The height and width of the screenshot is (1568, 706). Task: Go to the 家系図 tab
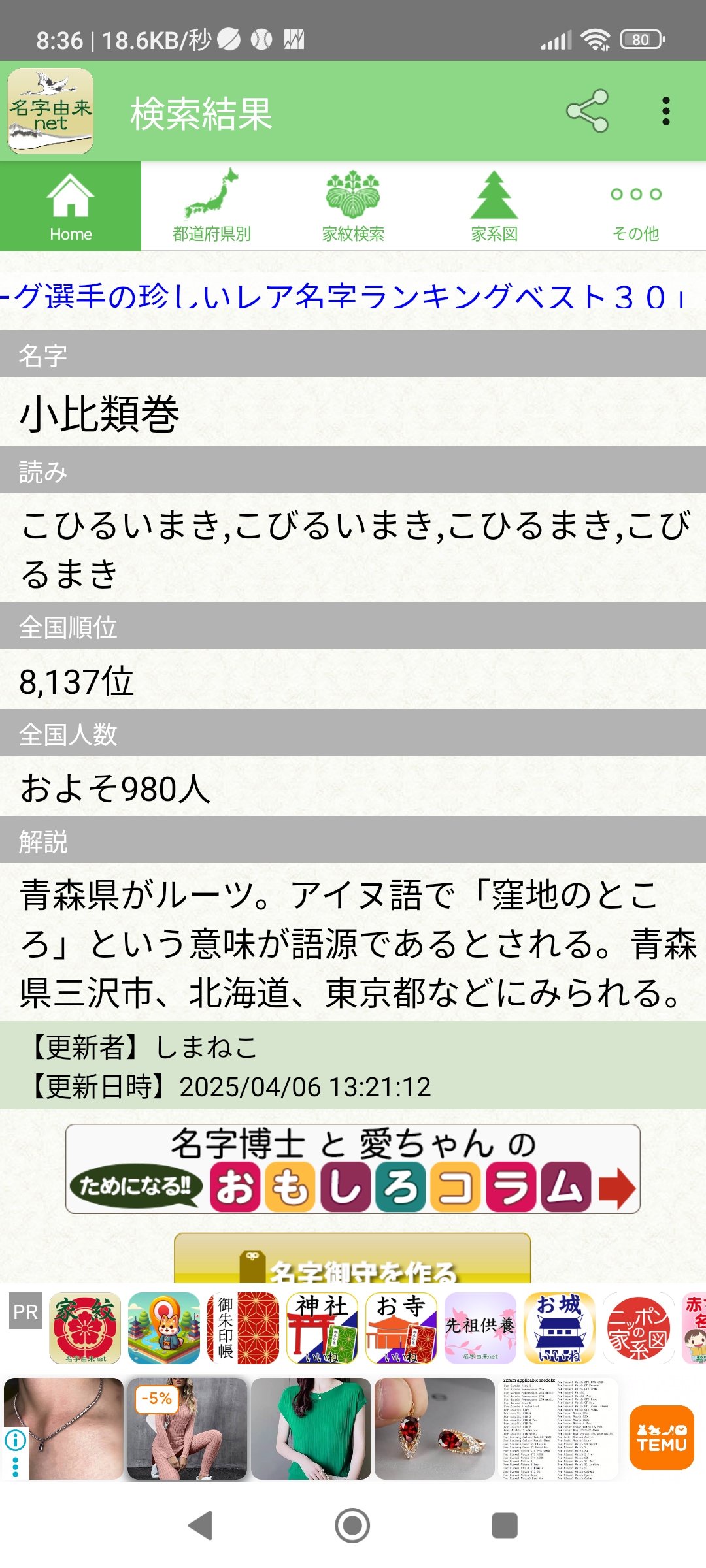(x=494, y=206)
